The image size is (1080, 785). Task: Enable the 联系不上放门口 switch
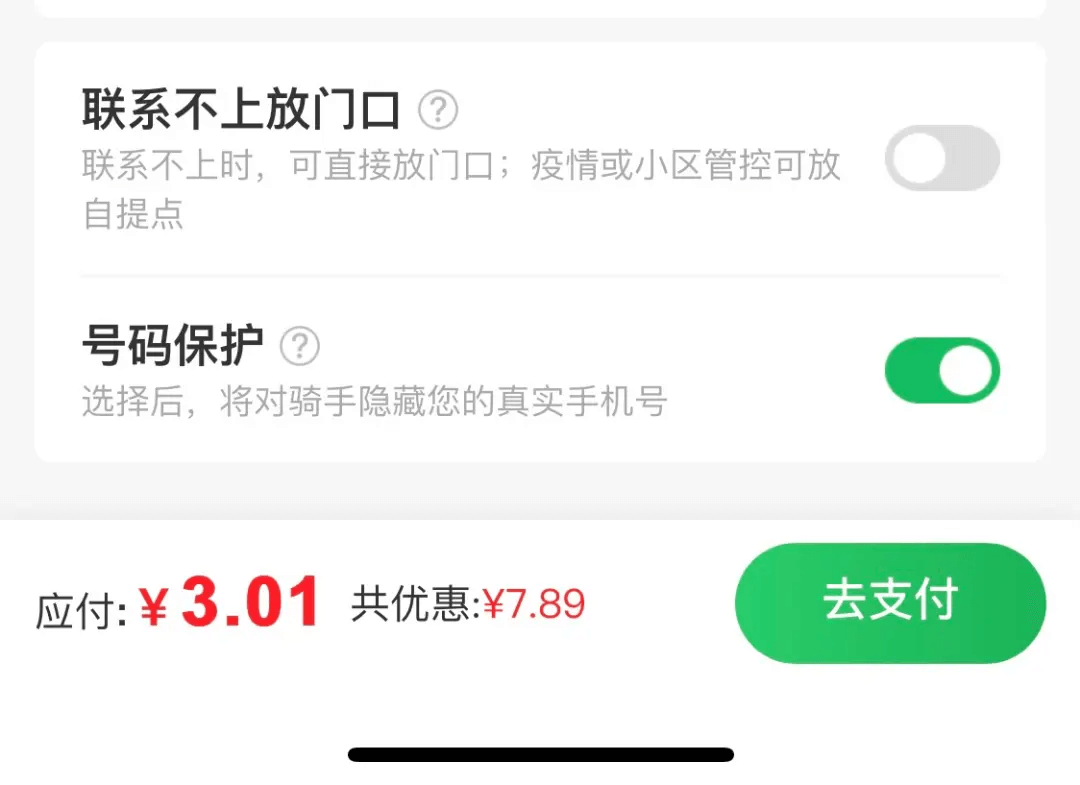pyautogui.click(x=942, y=158)
